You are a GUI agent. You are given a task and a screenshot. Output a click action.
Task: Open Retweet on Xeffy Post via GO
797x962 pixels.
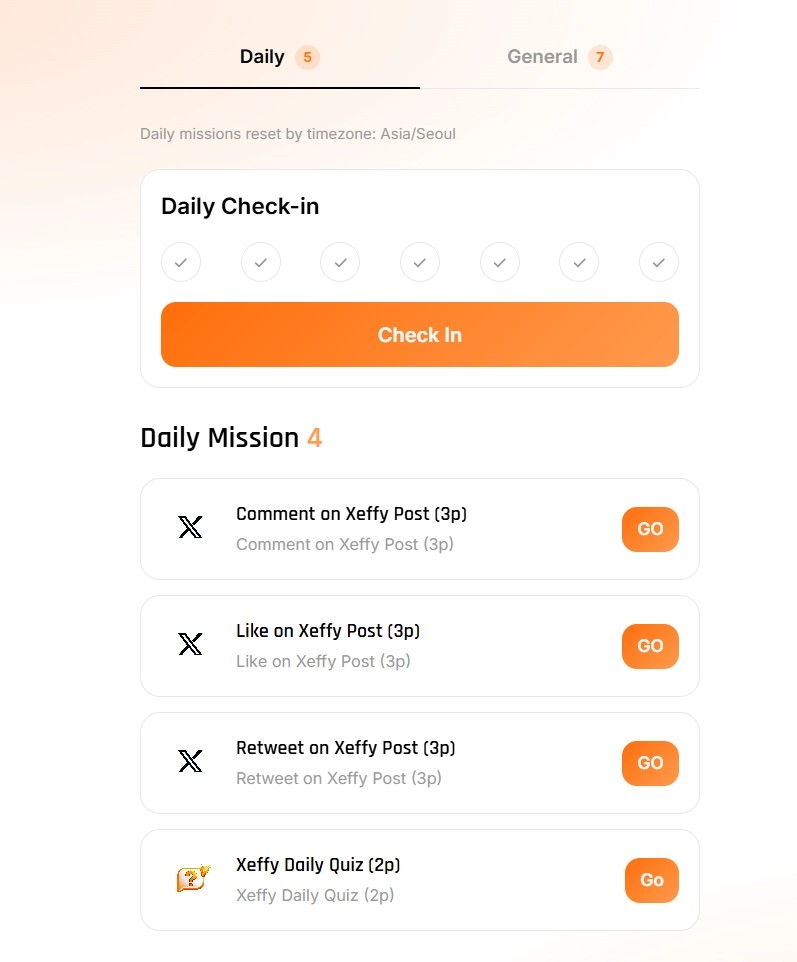(650, 763)
